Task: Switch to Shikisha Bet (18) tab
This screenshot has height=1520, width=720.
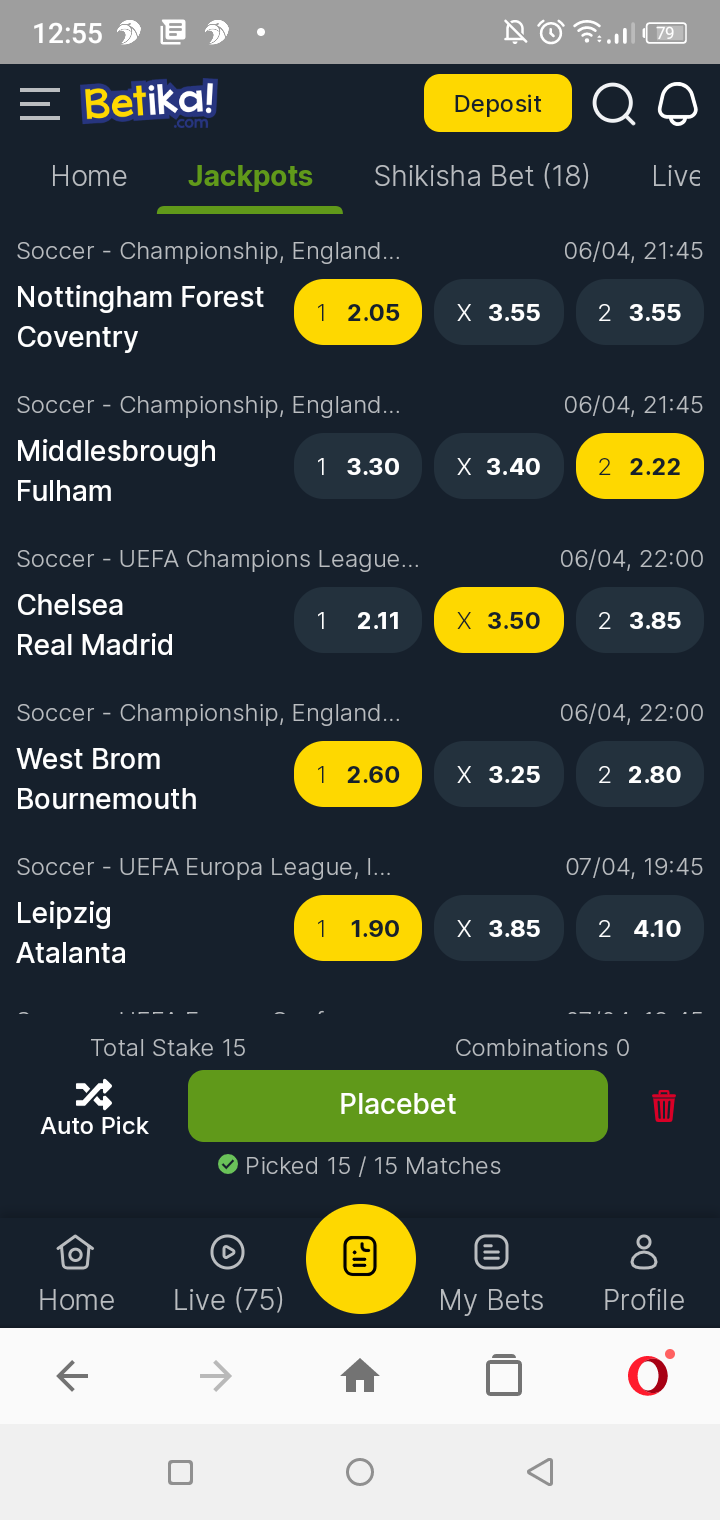Action: [x=482, y=176]
